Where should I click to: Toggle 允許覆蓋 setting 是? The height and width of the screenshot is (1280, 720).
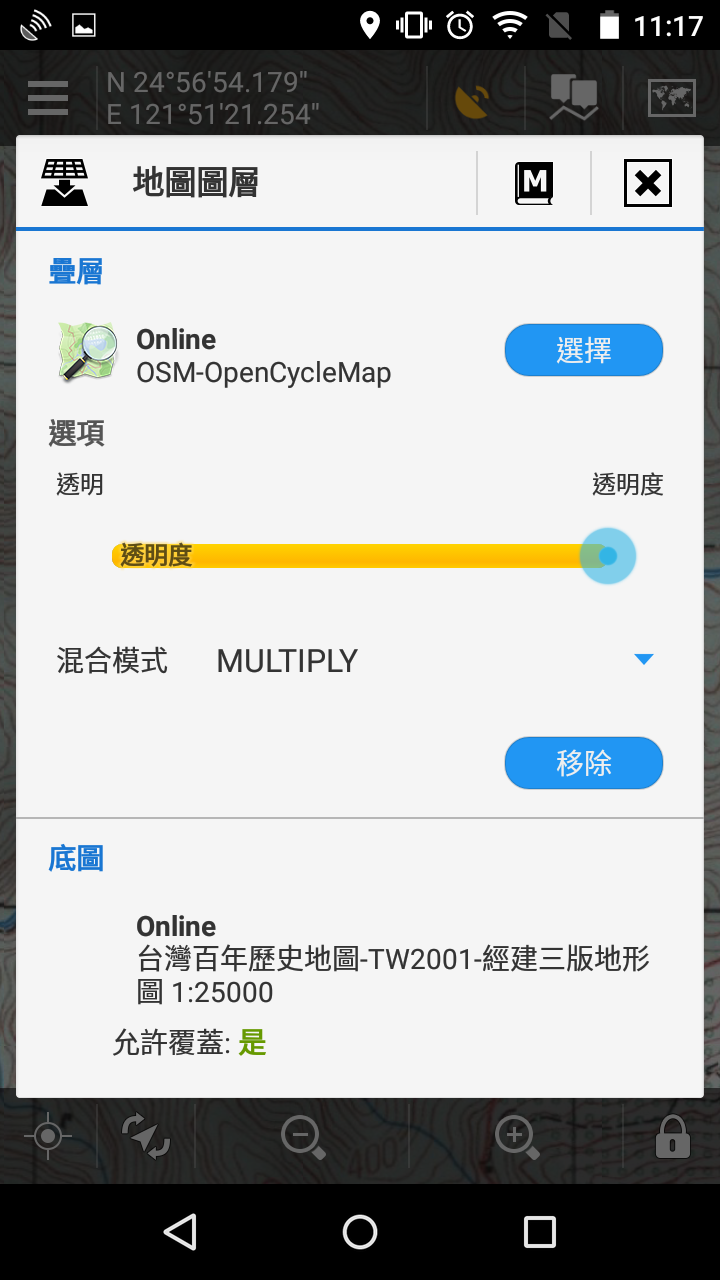click(x=252, y=1044)
